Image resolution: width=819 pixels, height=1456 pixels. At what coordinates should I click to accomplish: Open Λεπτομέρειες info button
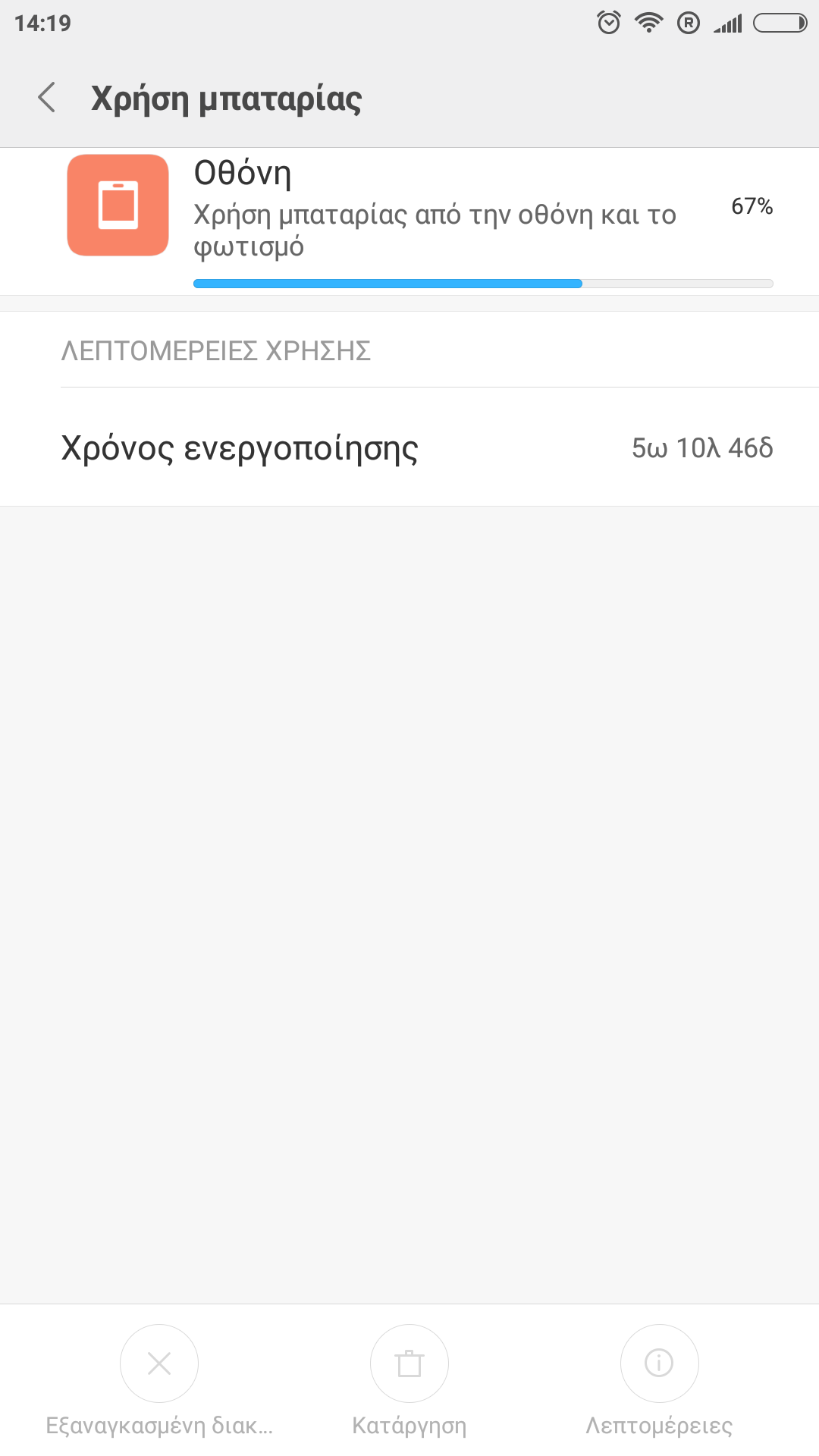coord(659,1364)
